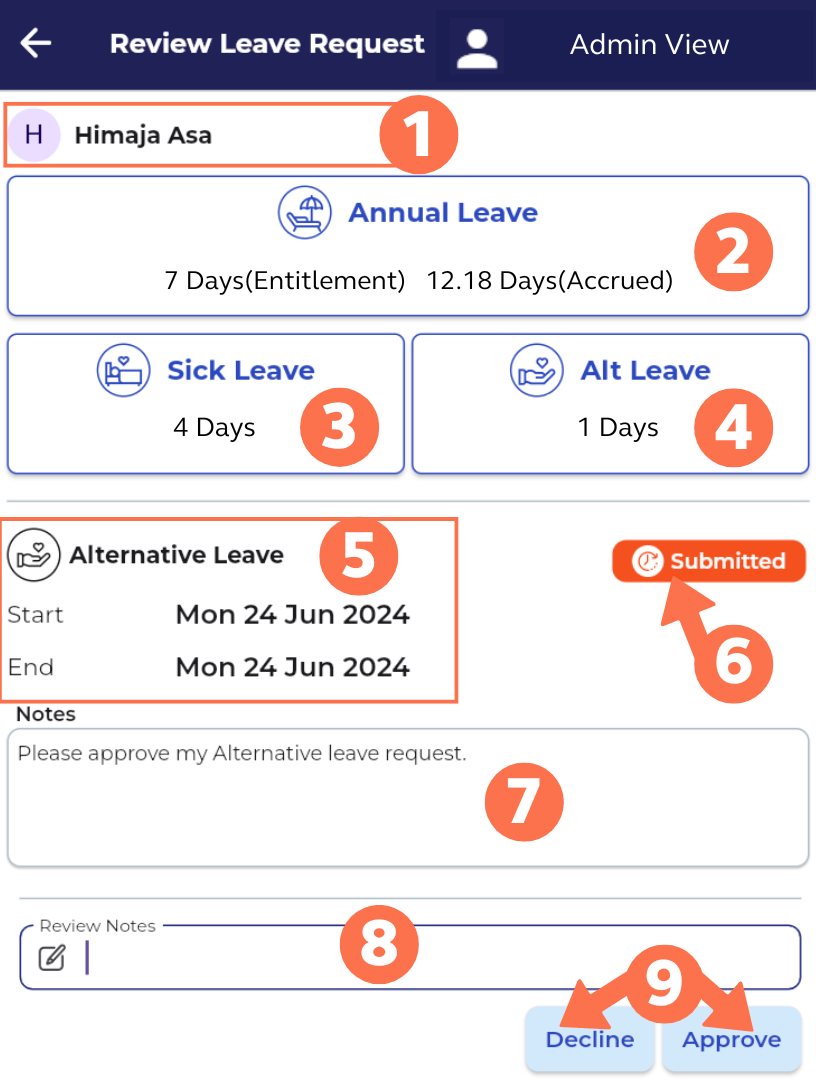Click the Submitted status badge
This screenshot has width=816, height=1092.
click(x=708, y=561)
